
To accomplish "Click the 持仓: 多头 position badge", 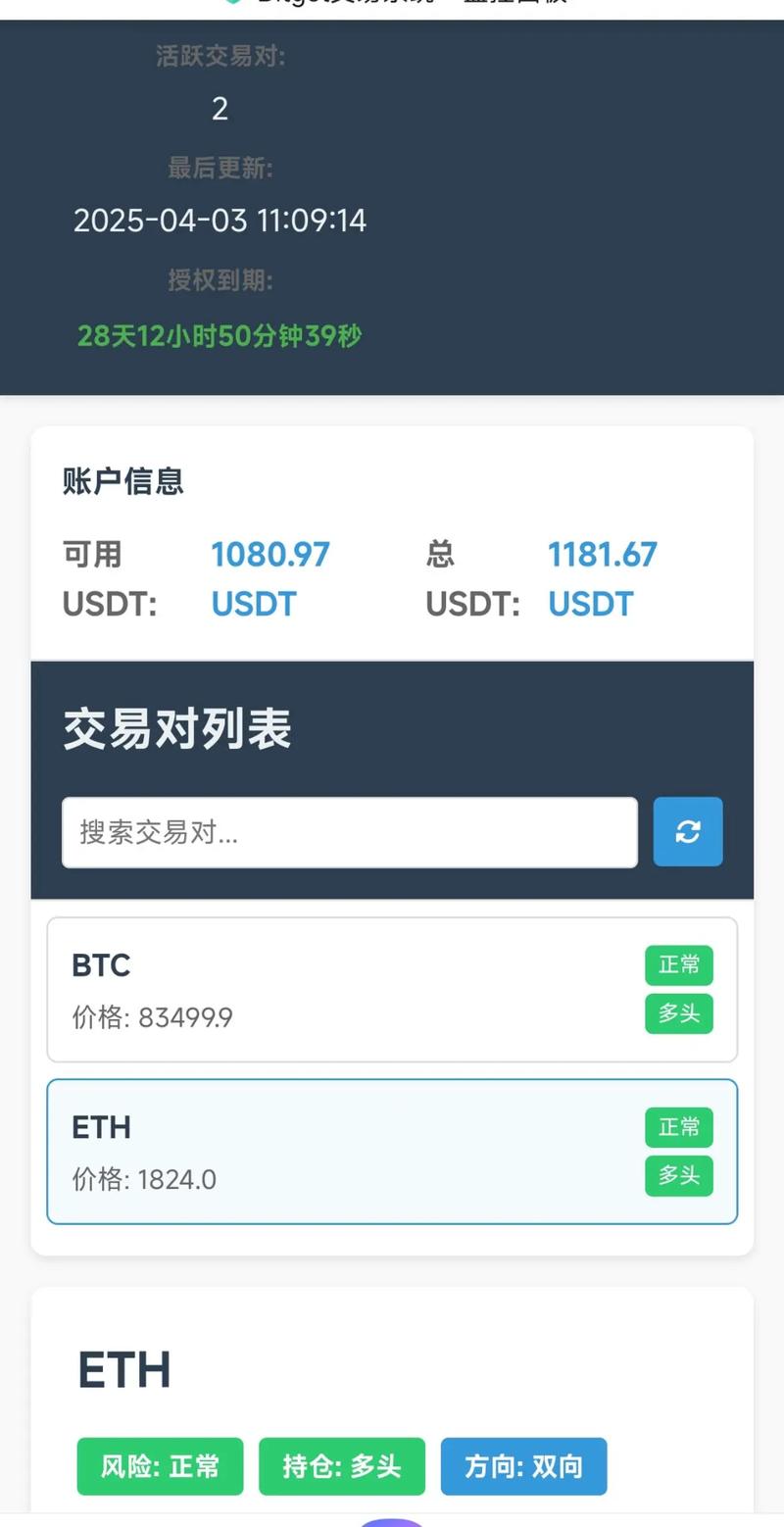I will tap(341, 1466).
